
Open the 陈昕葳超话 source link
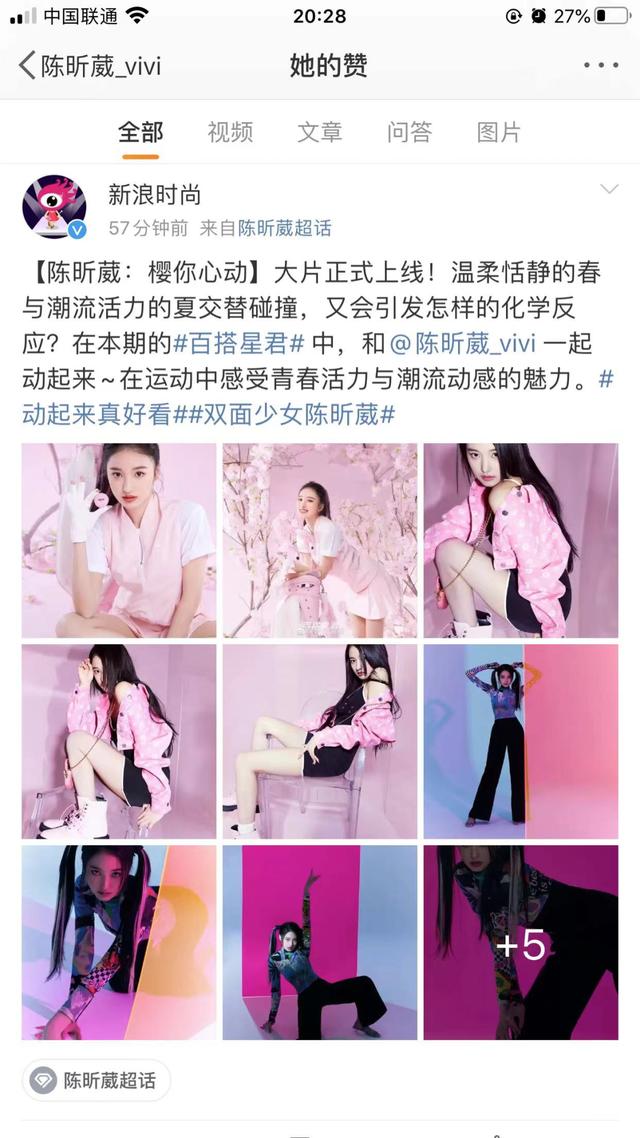284,228
